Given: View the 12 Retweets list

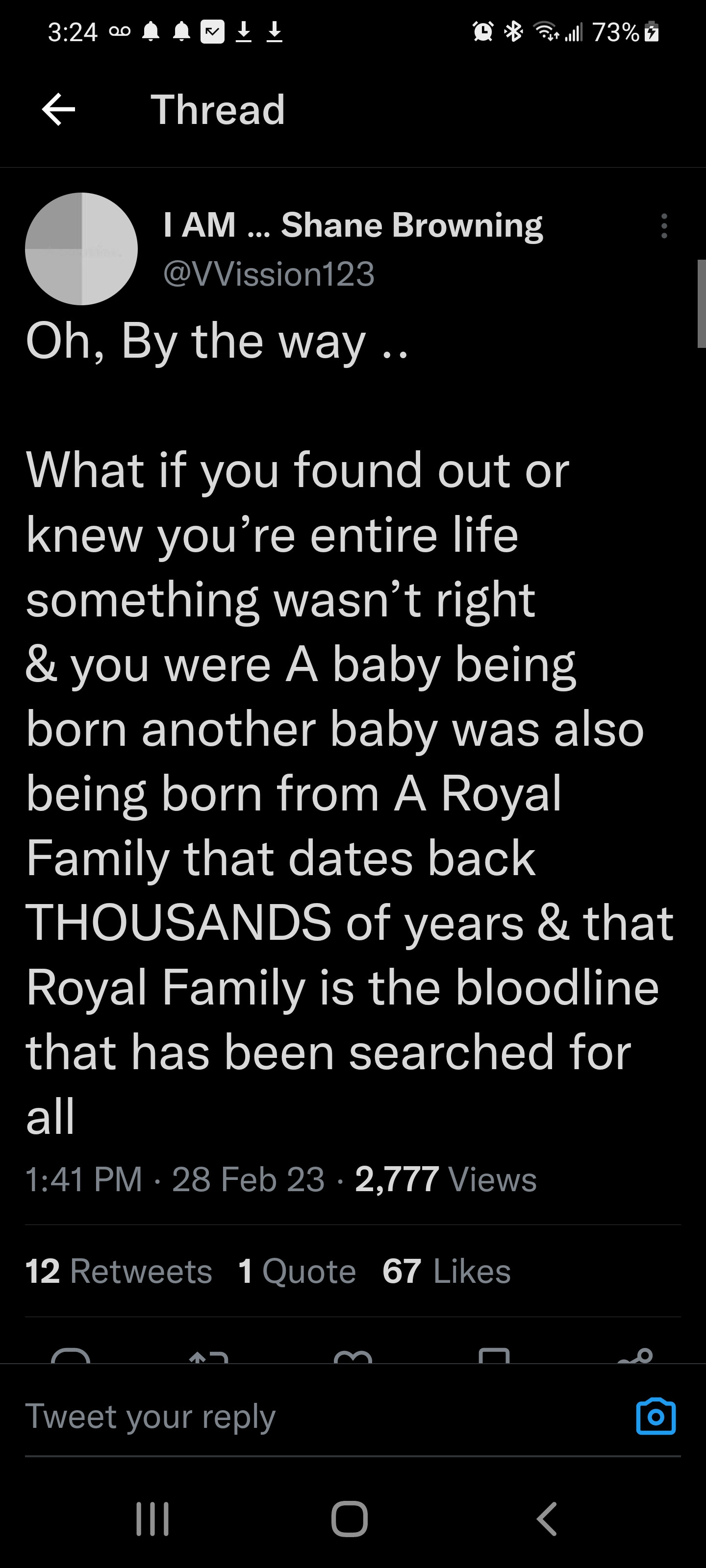Looking at the screenshot, I should coord(119,1272).
